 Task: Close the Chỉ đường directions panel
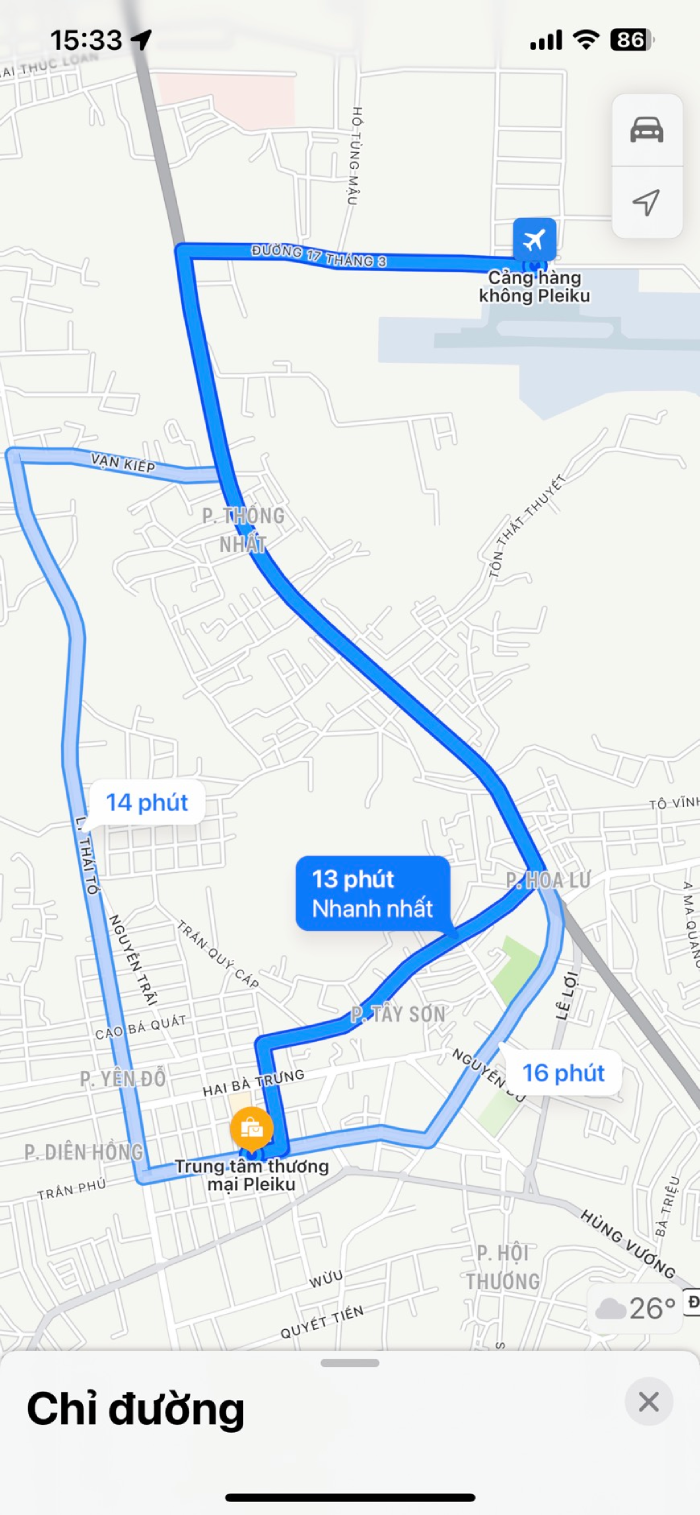648,1401
